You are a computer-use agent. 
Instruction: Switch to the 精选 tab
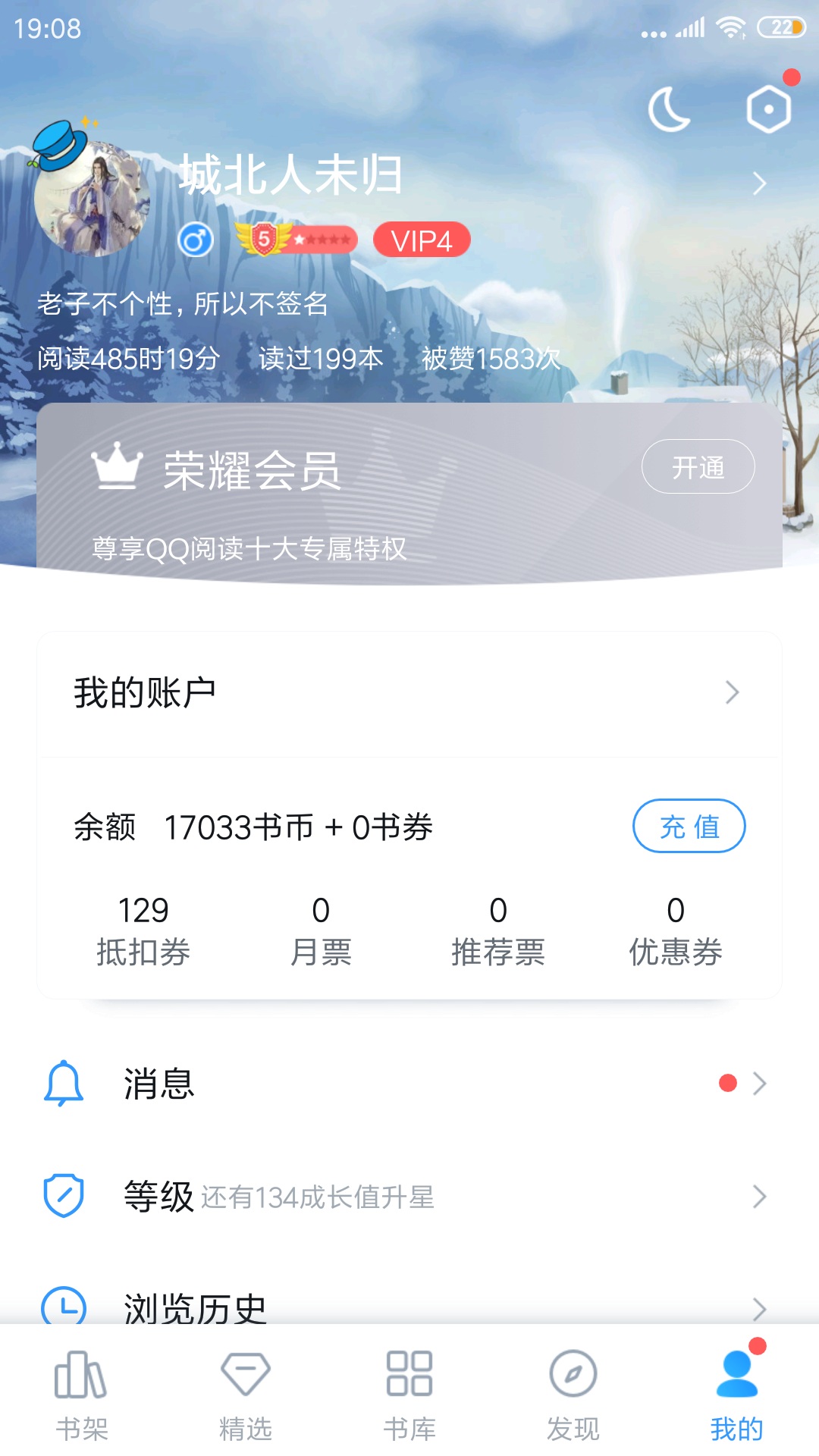pyautogui.click(x=246, y=1395)
